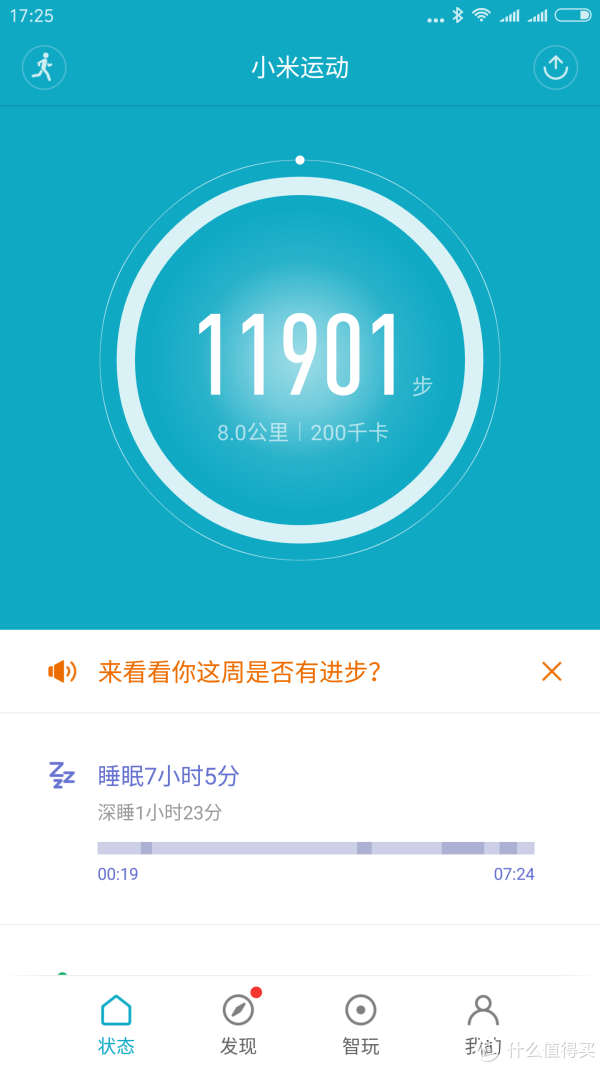Tap the upload share icon
Viewport: 600px width, 1067px height.
555,67
